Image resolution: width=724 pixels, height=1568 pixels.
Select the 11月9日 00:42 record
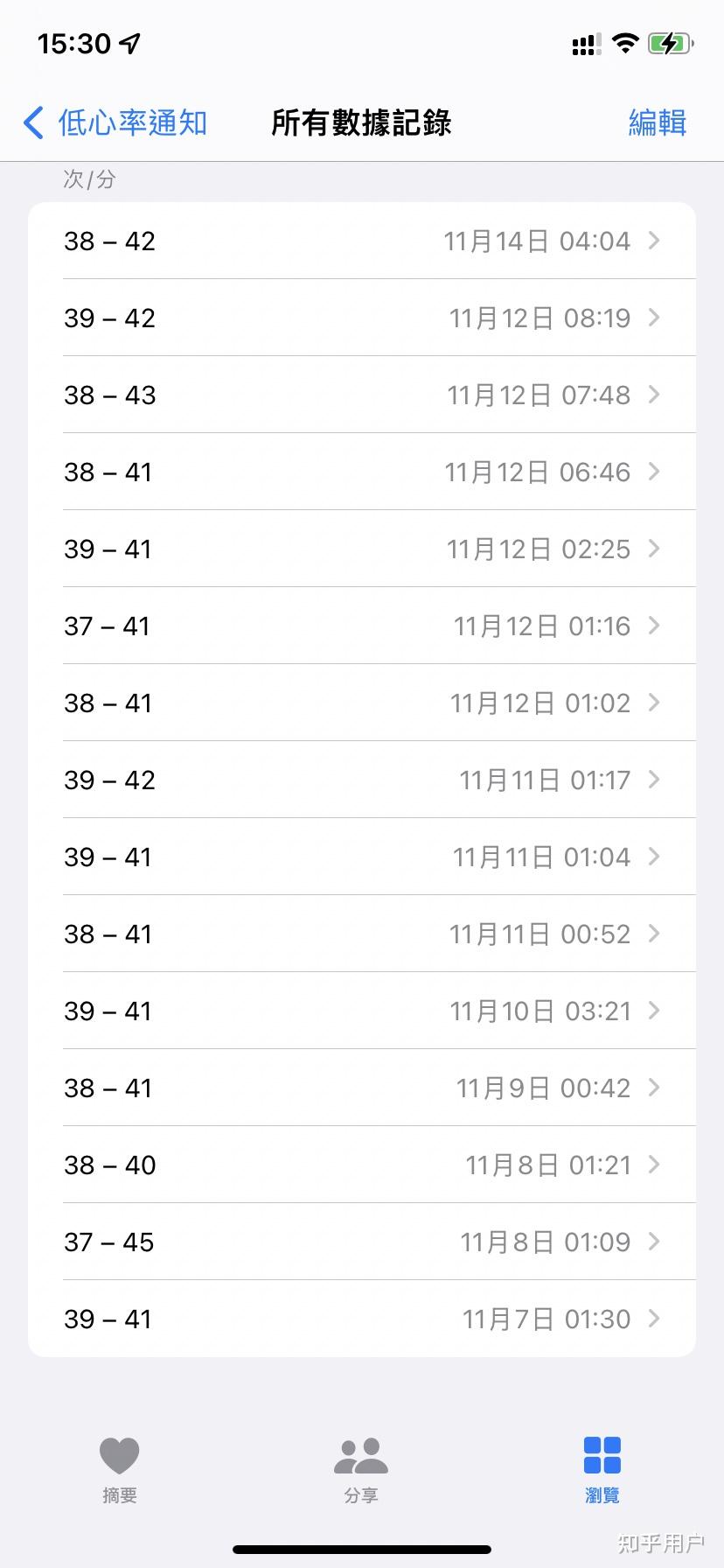tap(362, 1088)
